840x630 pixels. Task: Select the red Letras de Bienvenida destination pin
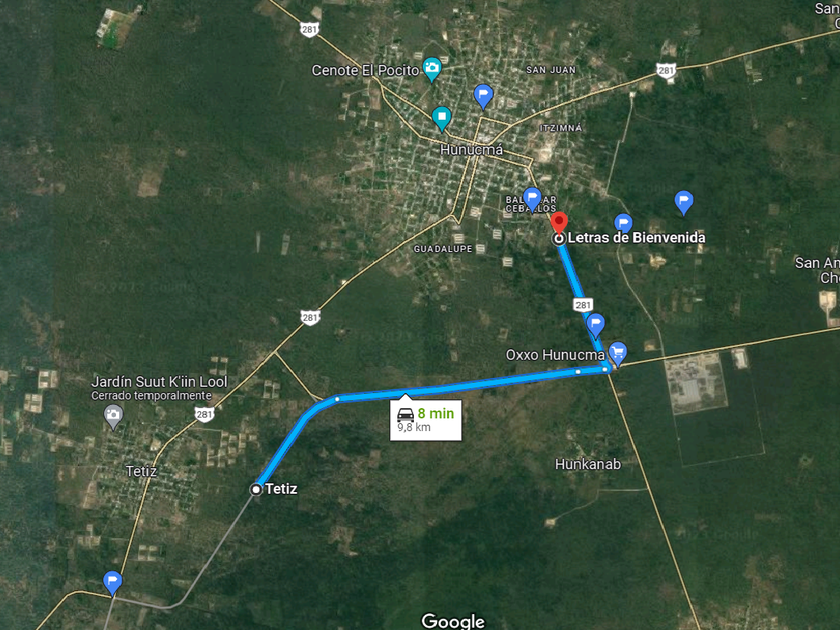(559, 222)
